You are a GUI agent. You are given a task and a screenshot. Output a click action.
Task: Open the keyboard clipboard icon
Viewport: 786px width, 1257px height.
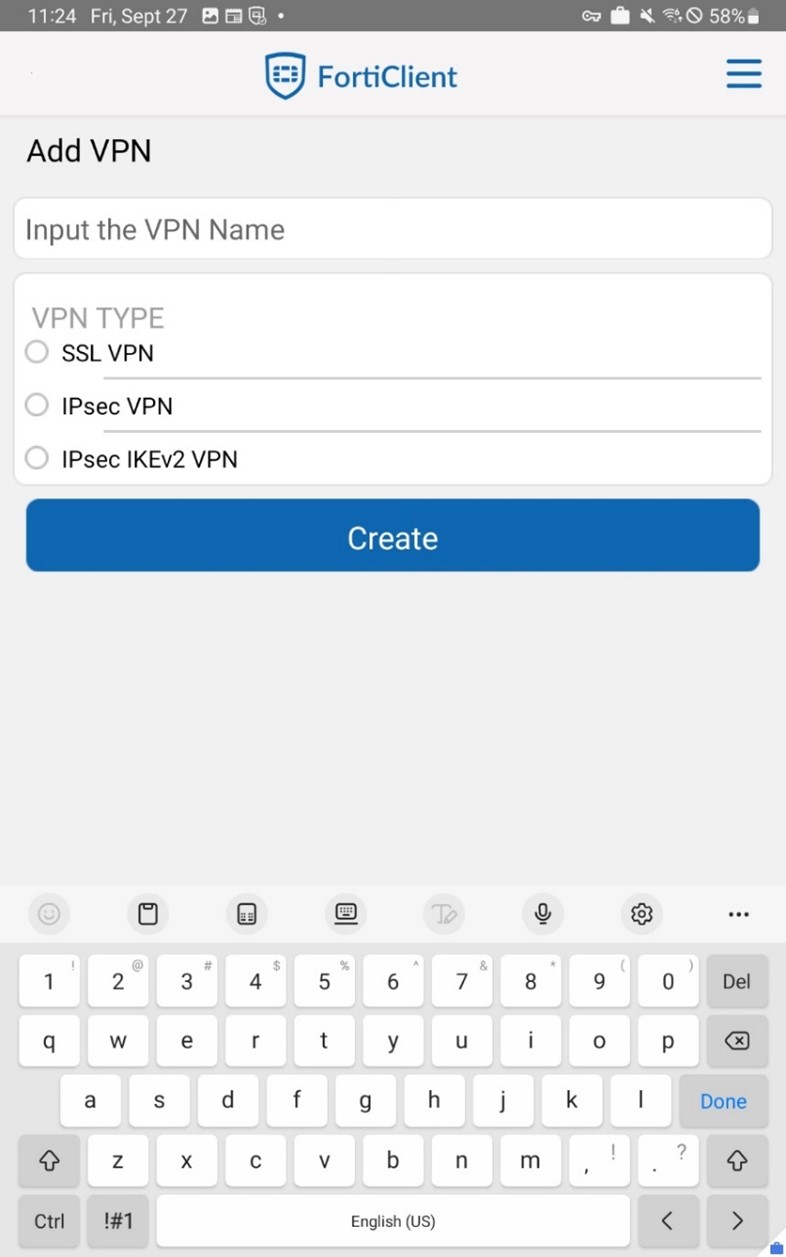(148, 913)
